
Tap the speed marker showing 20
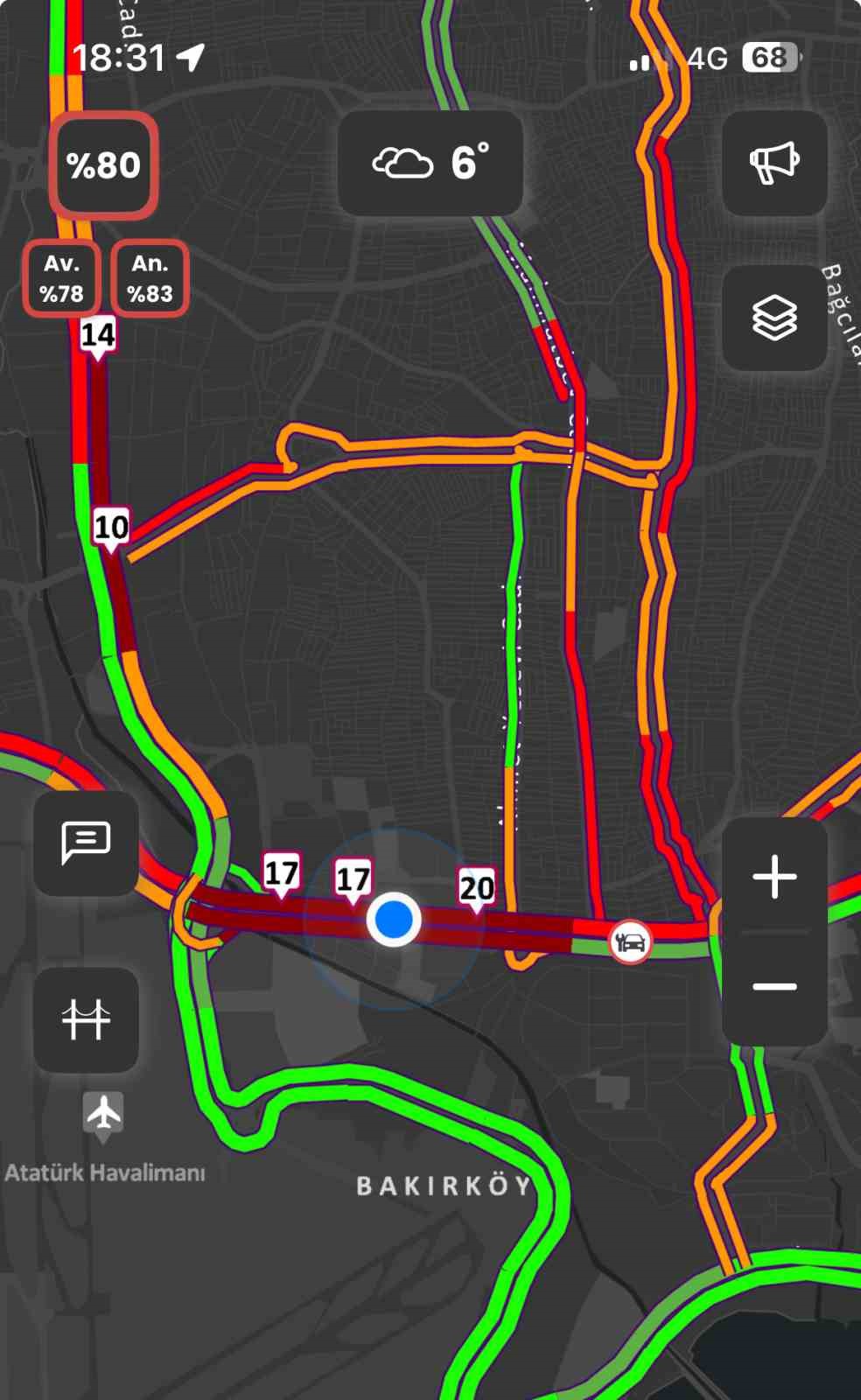[476, 888]
